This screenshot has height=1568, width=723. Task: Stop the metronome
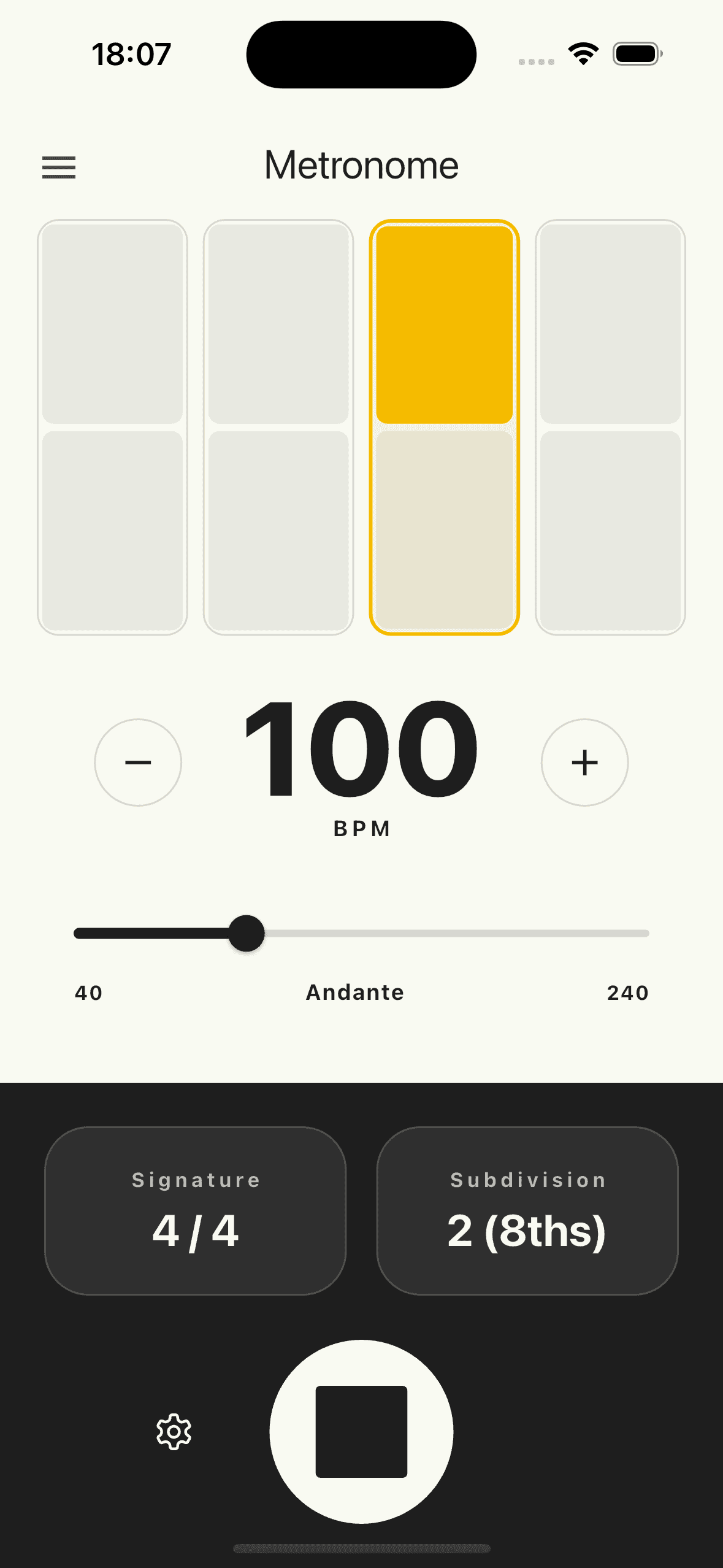(x=361, y=1431)
